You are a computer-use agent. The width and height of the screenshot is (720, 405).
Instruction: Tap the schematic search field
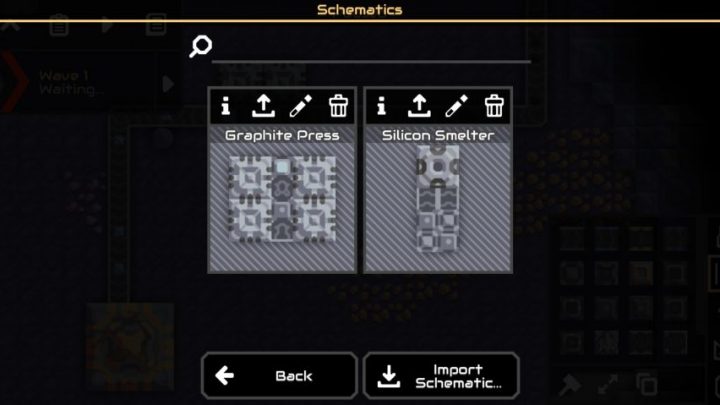click(370, 47)
